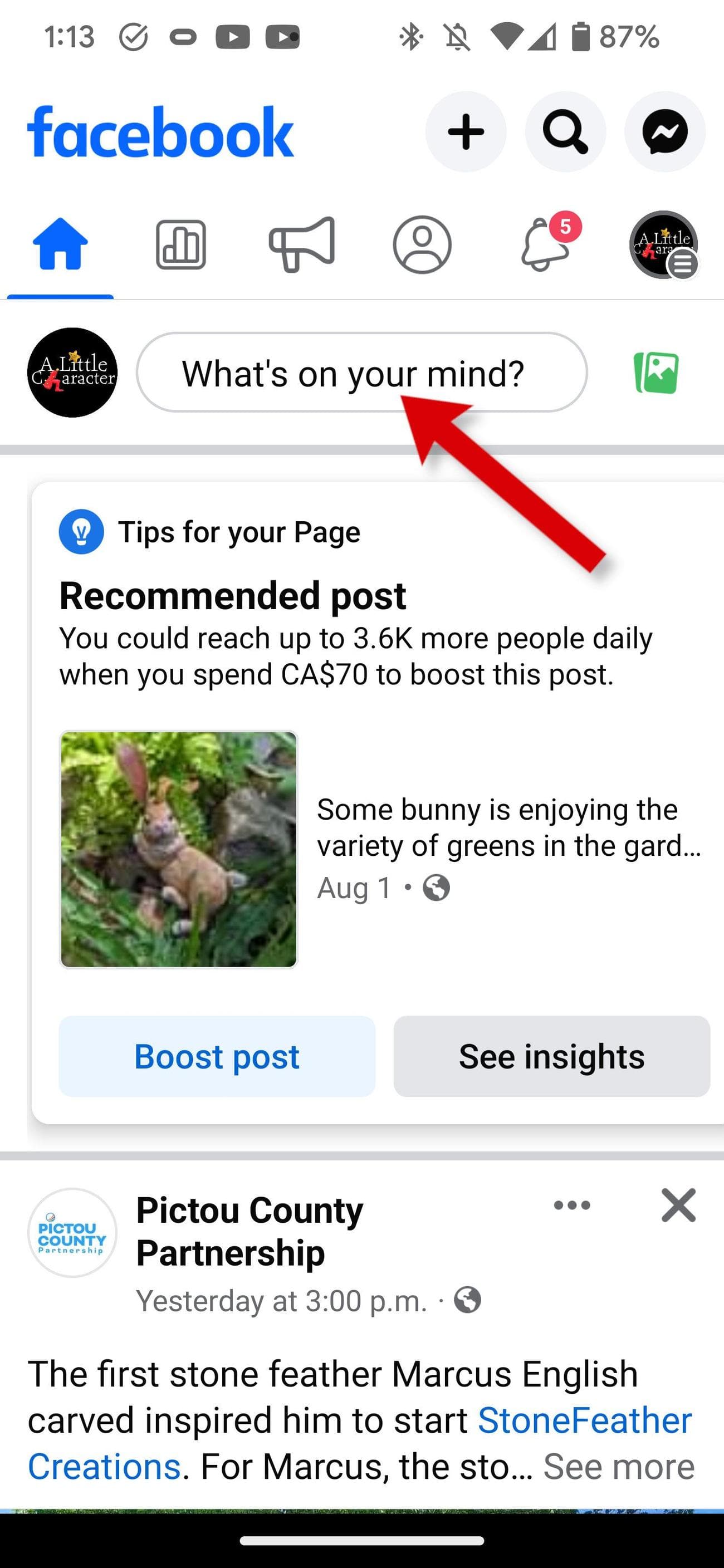The width and height of the screenshot is (724, 1568).
Task: Tap the plus create button
Action: 465,131
